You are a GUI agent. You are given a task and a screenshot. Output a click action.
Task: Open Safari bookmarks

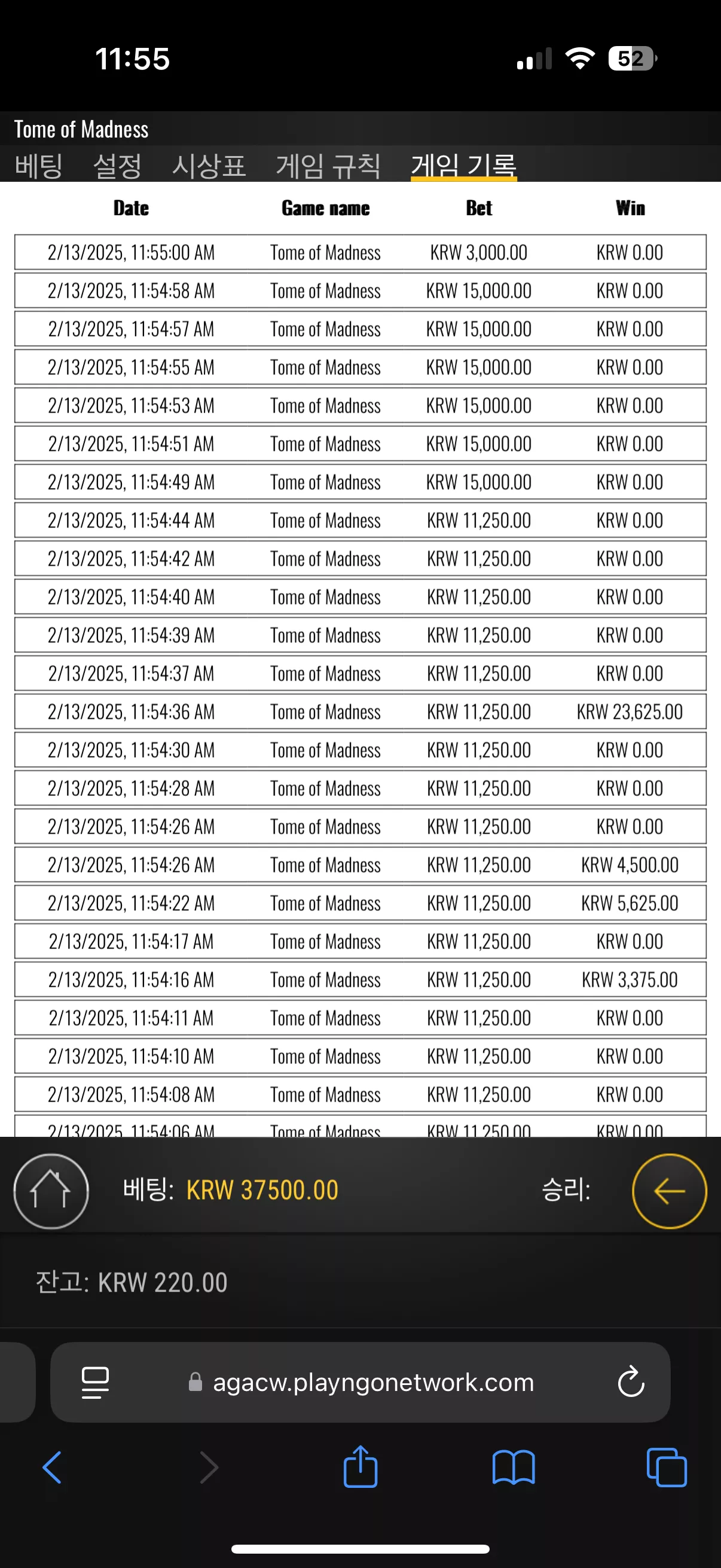514,1467
